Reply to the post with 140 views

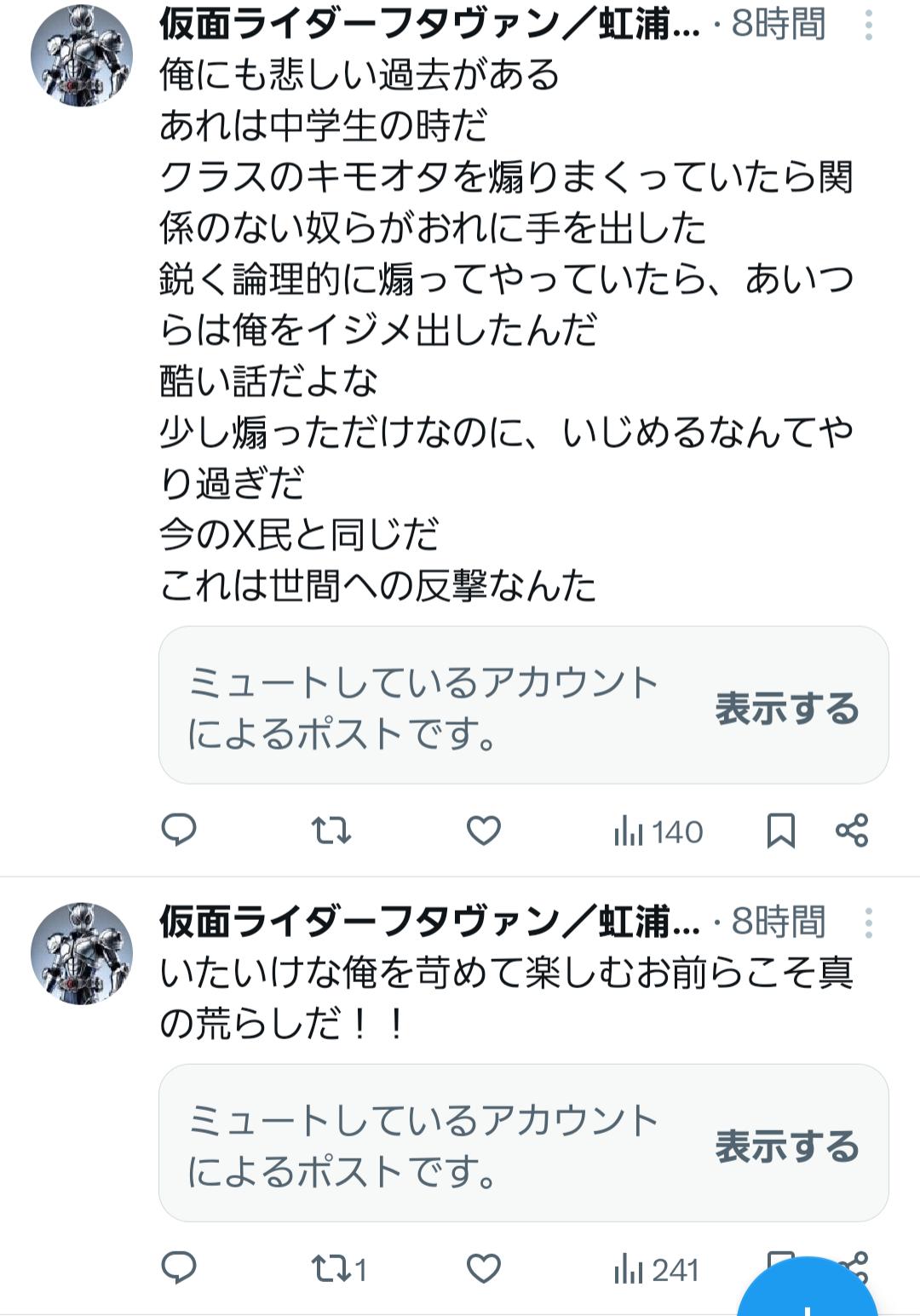click(179, 830)
